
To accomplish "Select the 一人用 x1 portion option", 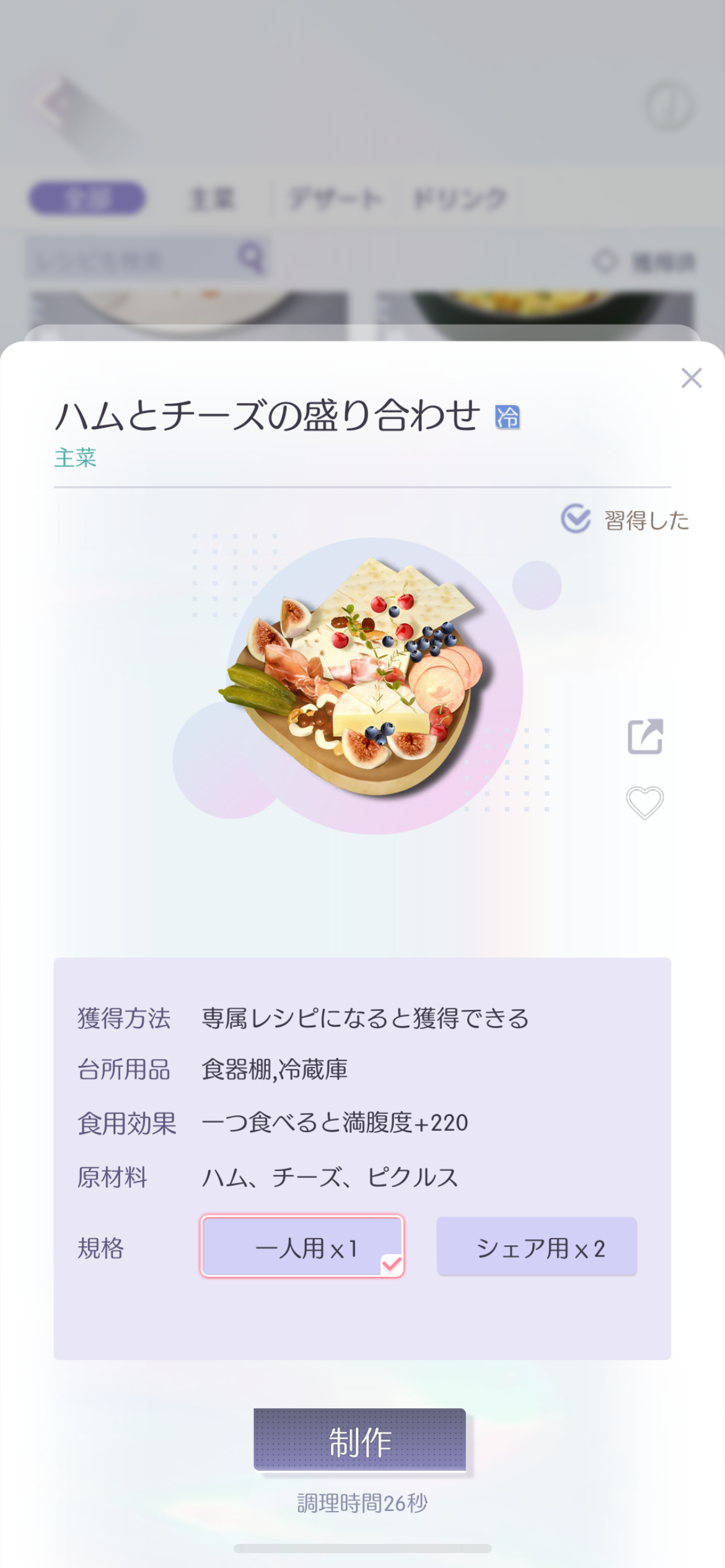I will click(302, 1246).
